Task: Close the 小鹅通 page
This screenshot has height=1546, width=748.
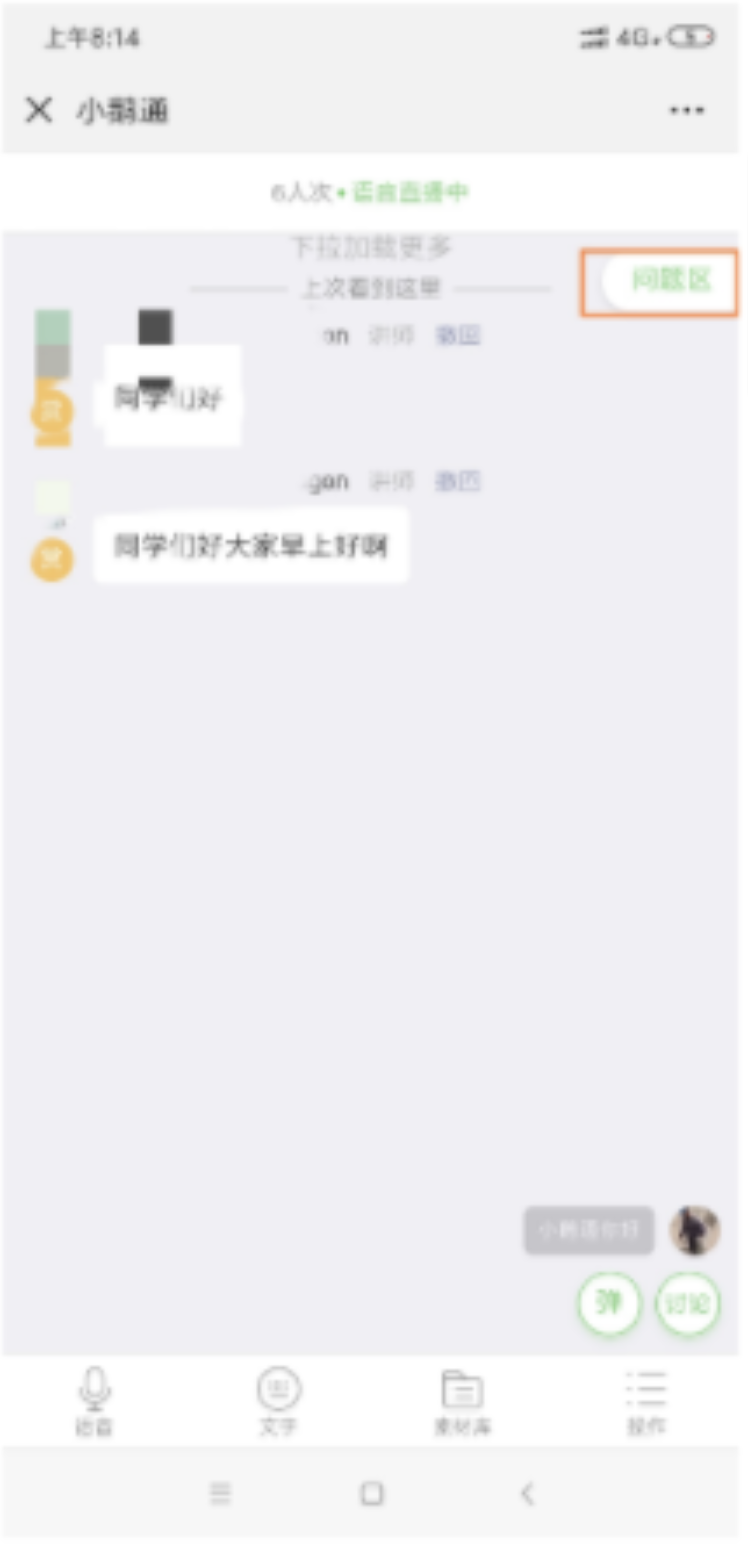Action: pyautogui.click(x=38, y=110)
